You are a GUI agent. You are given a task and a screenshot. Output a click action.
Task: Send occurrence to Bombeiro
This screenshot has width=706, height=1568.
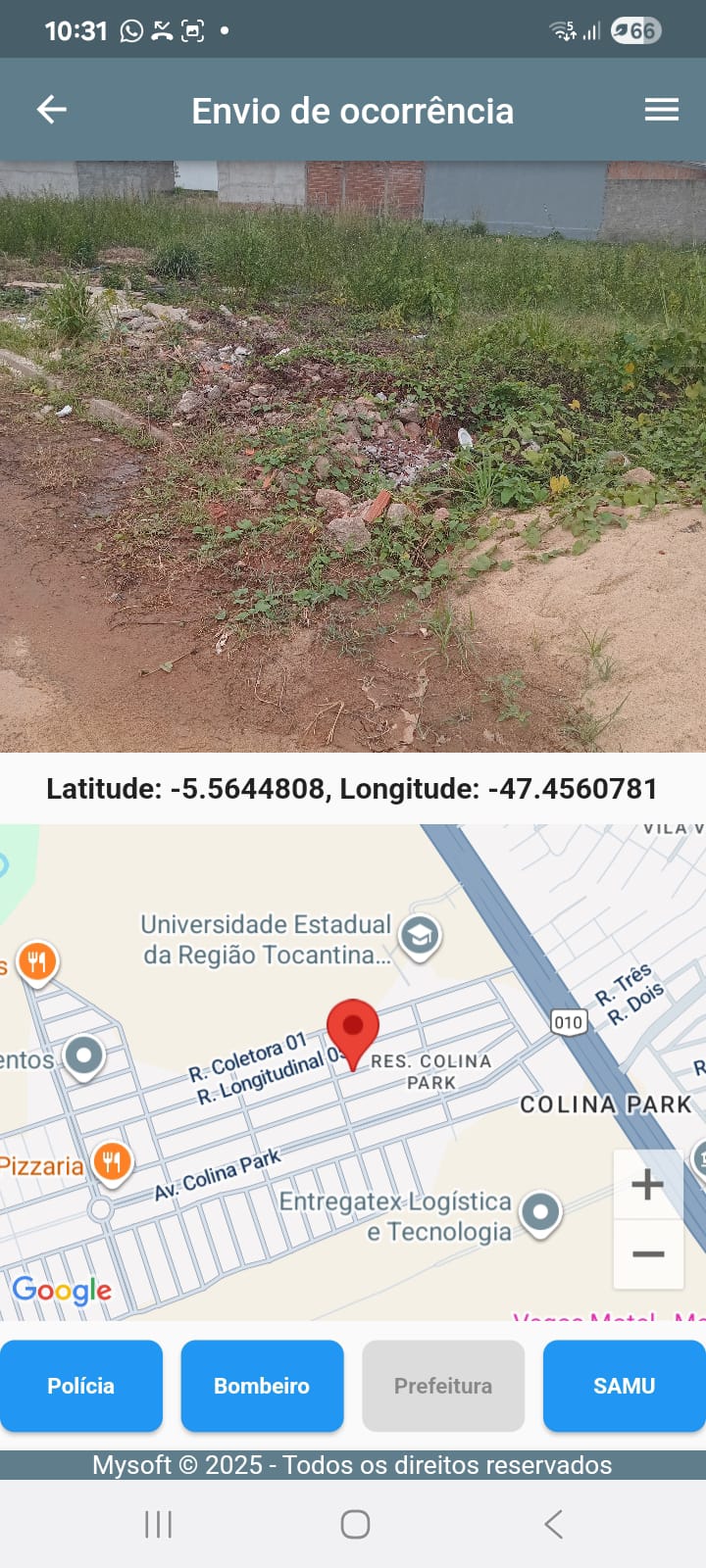tap(262, 1385)
